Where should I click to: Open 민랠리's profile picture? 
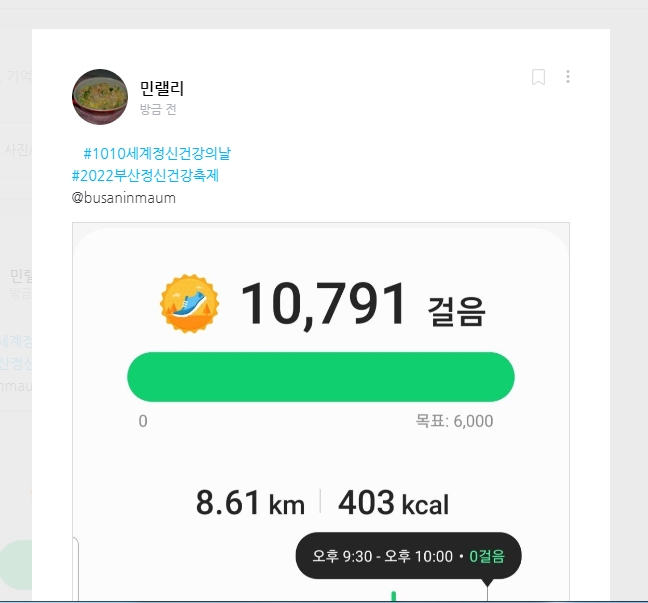(x=99, y=97)
